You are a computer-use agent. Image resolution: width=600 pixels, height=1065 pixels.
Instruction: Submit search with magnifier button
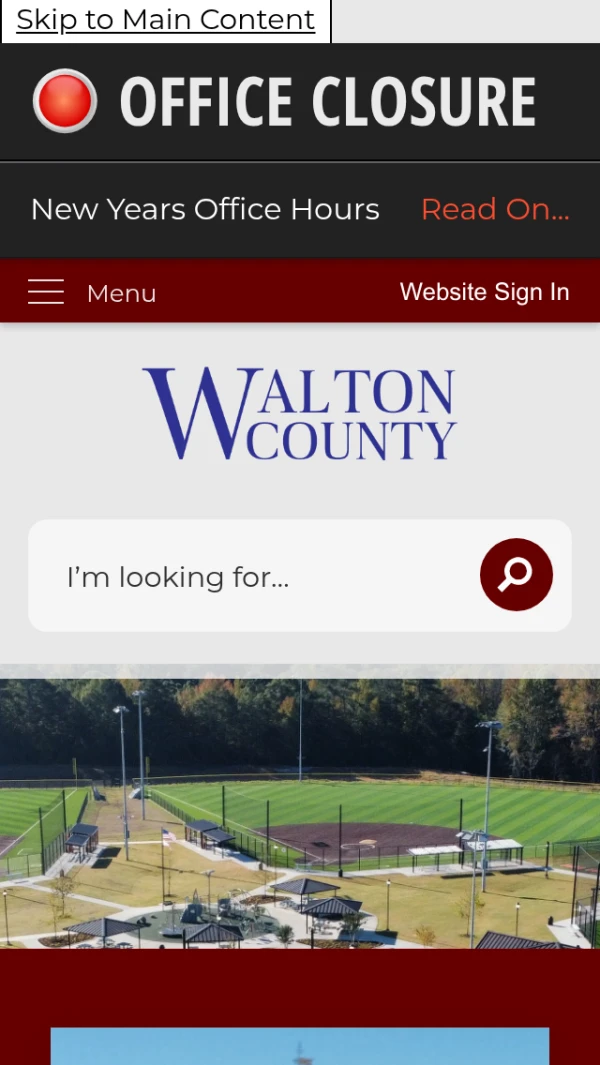coord(516,575)
